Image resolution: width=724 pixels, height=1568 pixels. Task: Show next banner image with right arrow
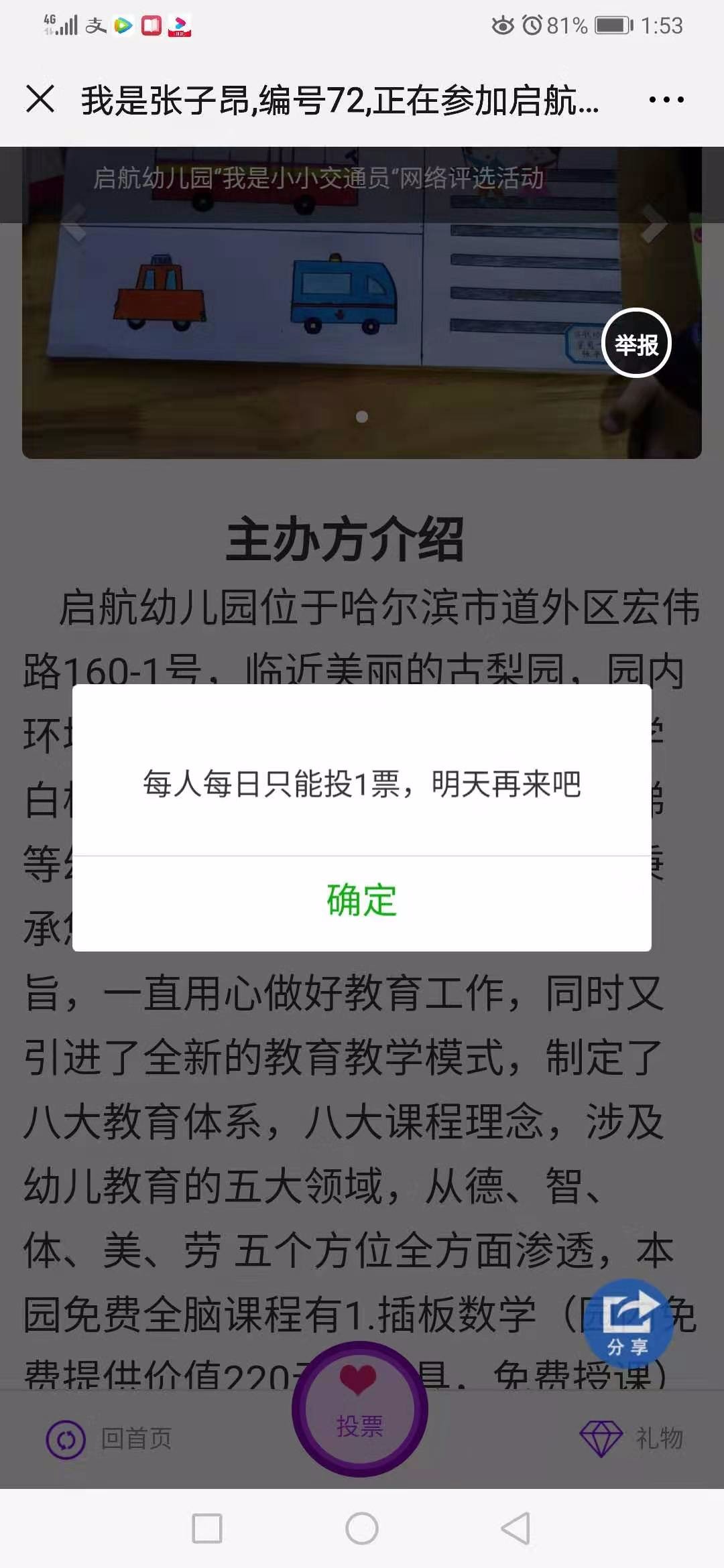654,224
